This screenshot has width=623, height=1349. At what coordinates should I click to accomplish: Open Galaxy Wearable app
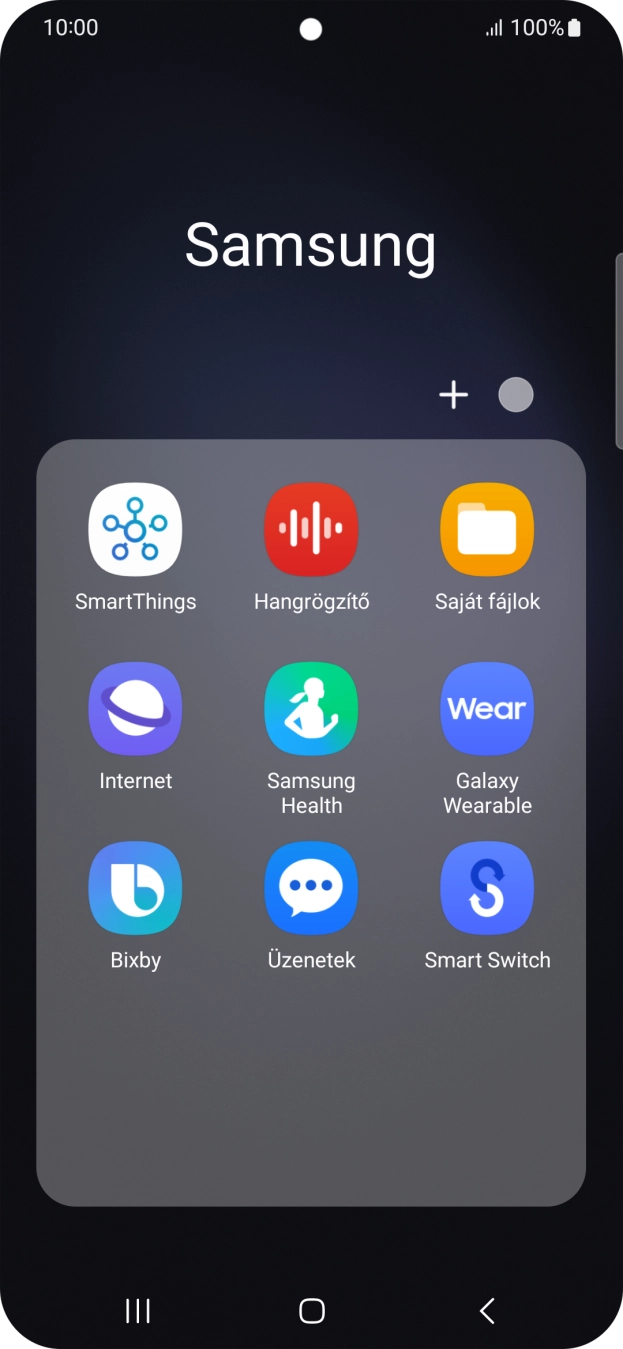[487, 709]
